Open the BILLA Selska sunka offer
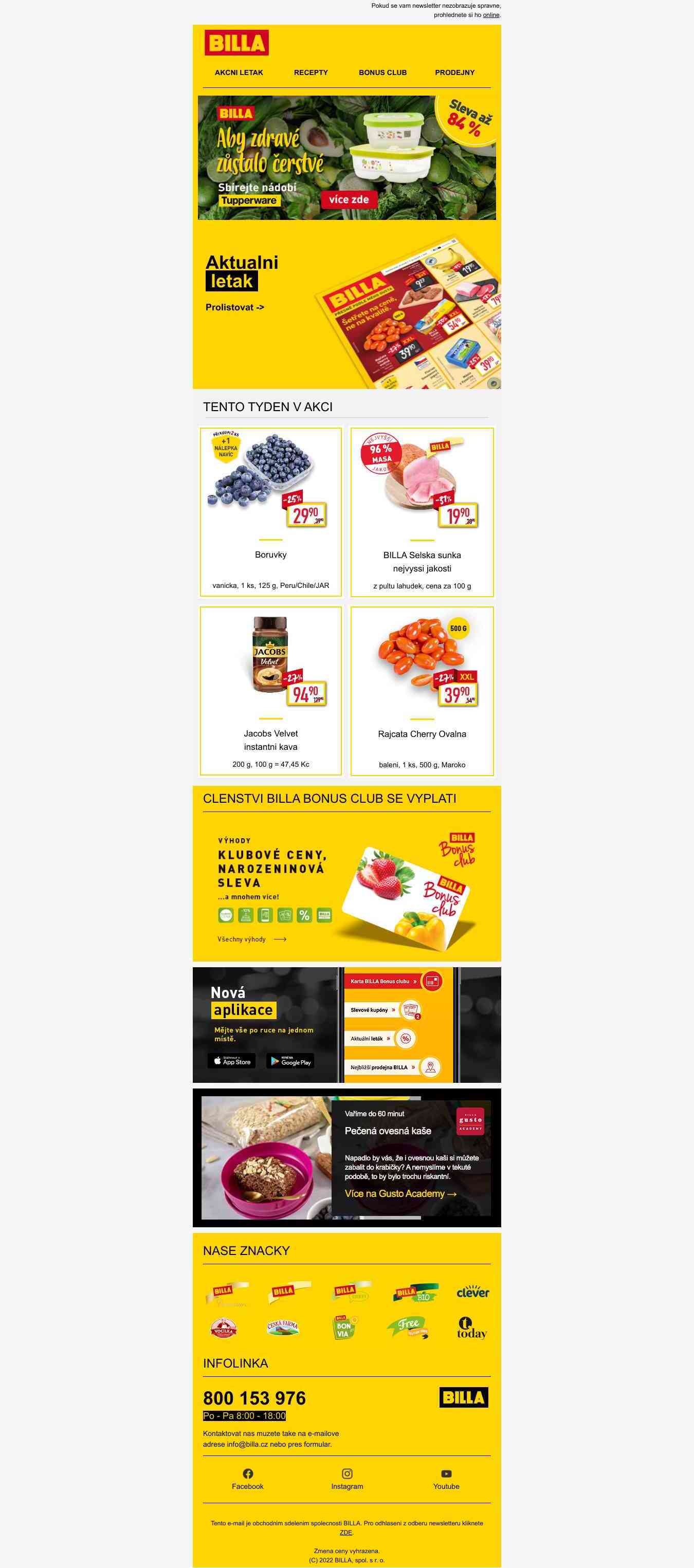Viewport: 694px width, 1568px height. [x=422, y=511]
